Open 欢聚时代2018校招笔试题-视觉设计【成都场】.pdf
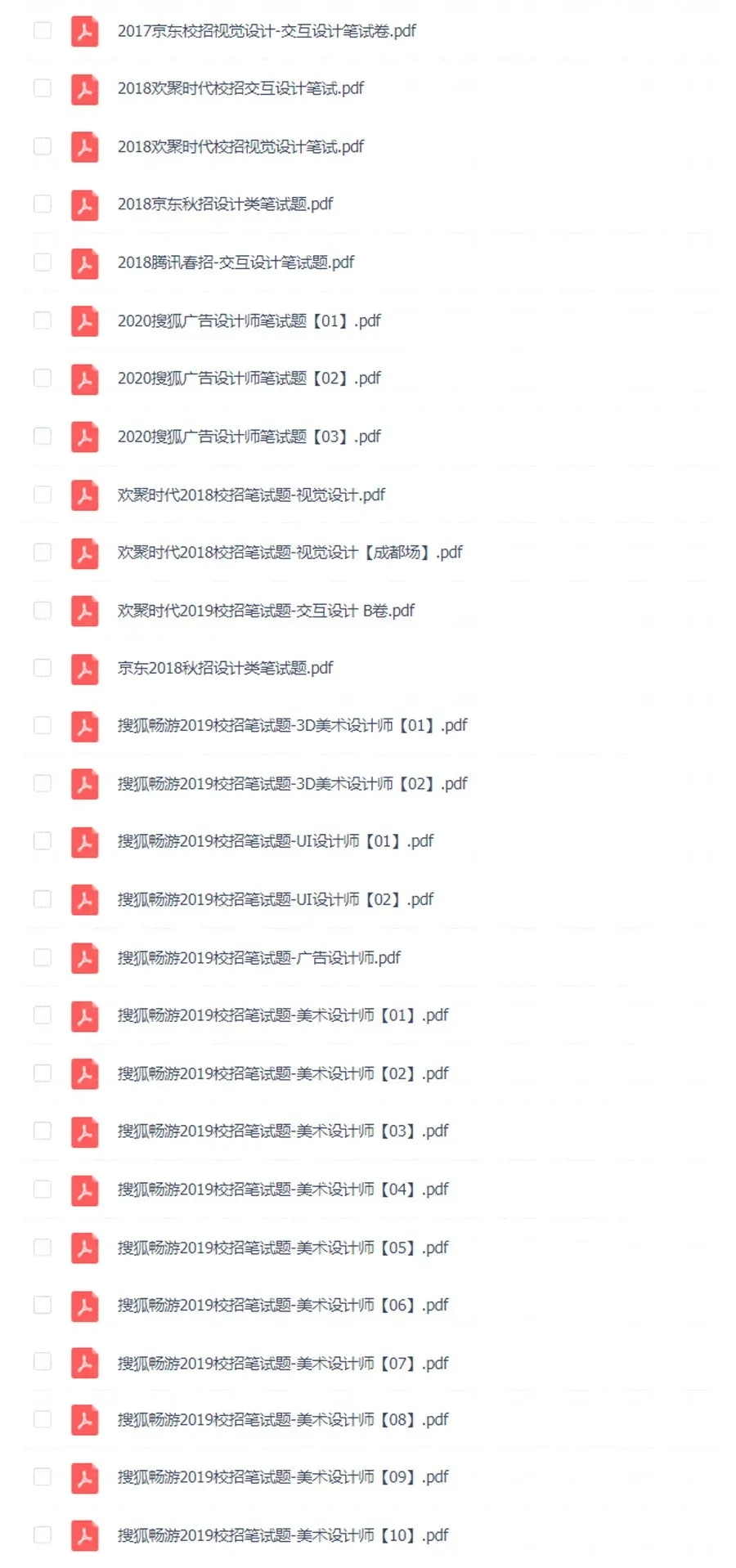Viewport: 736px width, 1568px height. tap(289, 553)
